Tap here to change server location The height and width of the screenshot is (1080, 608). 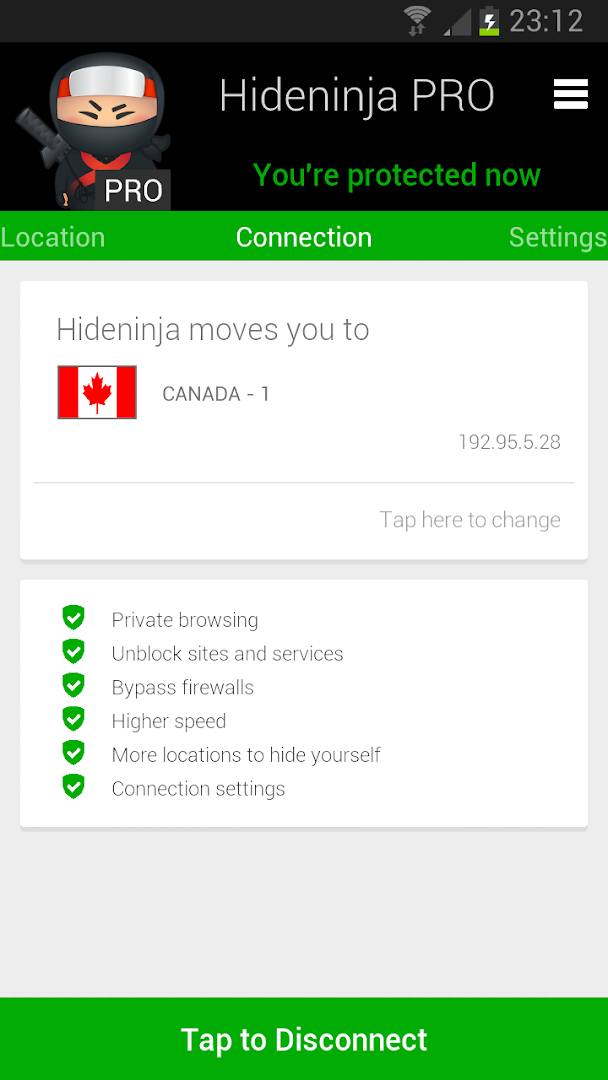(x=469, y=520)
